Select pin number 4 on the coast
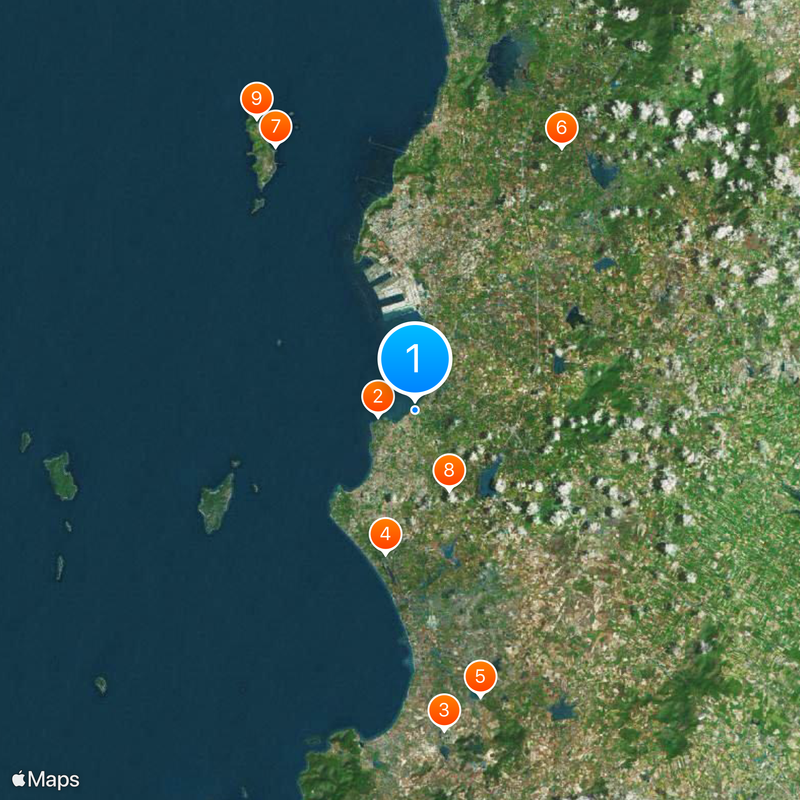This screenshot has height=800, width=800. click(x=386, y=533)
